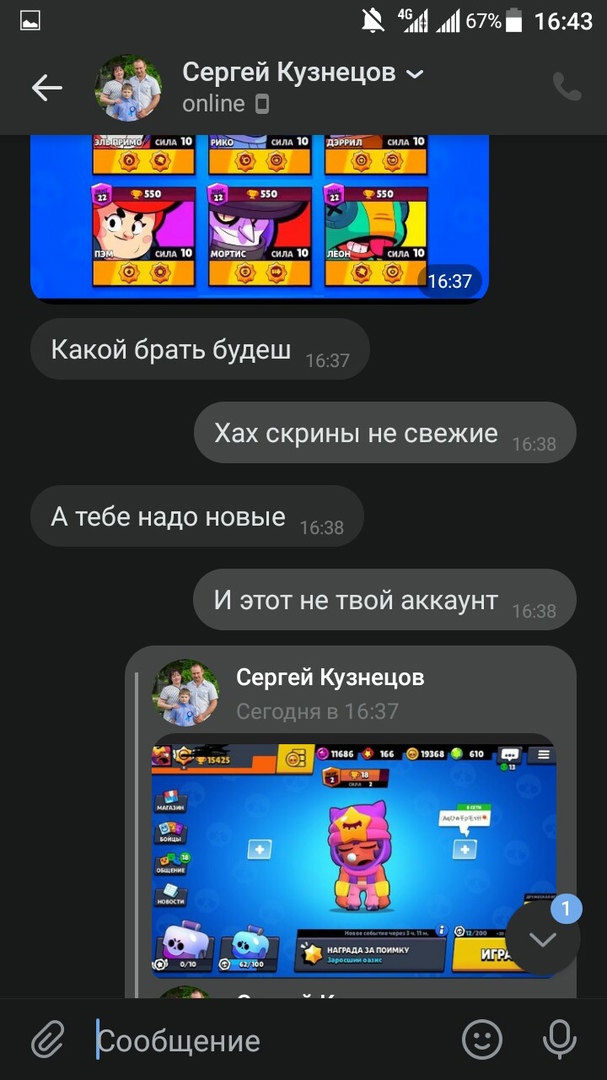Image resolution: width=607 pixels, height=1080 pixels.
Task: Expand the Сергей Кузнецов chat dropdown
Action: [416, 74]
